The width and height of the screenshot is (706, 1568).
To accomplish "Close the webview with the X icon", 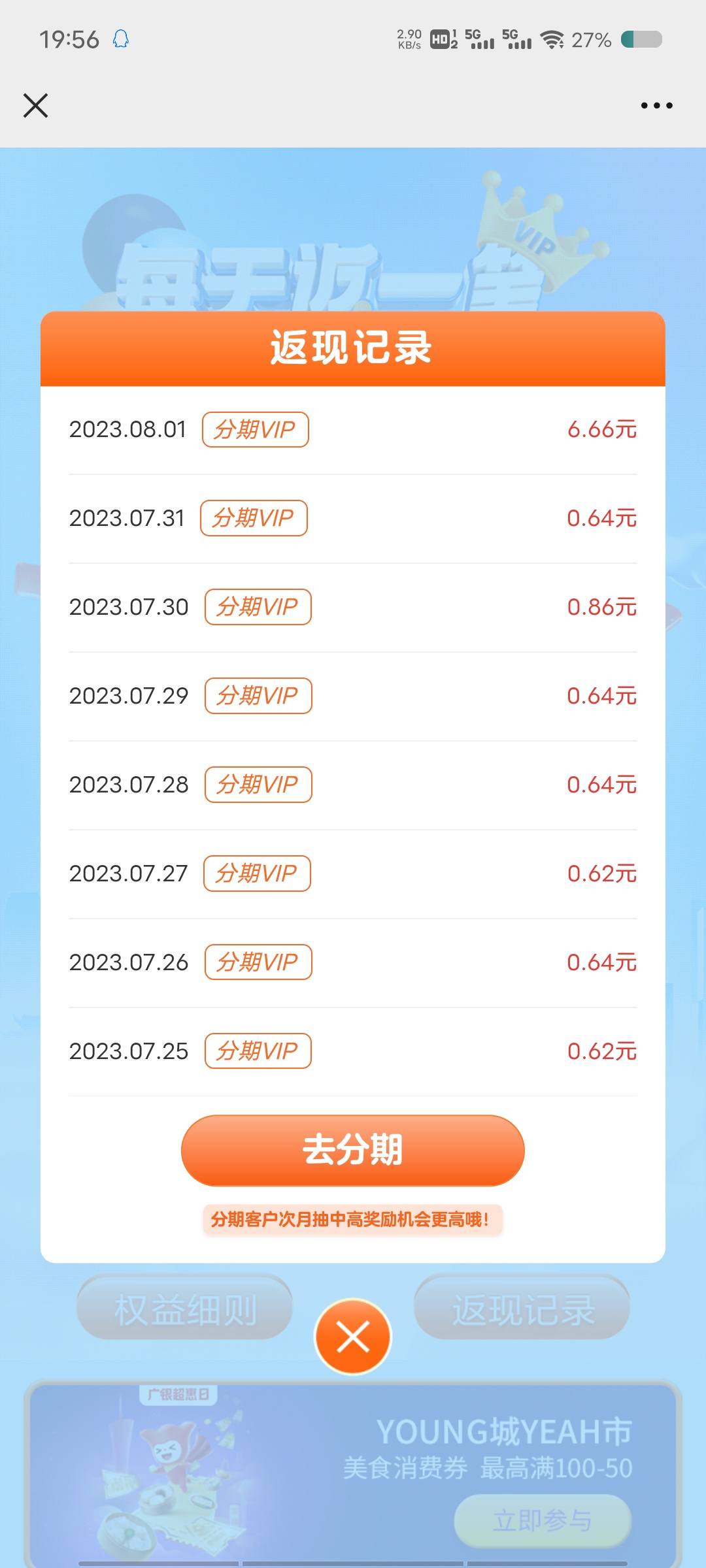I will pyautogui.click(x=35, y=105).
